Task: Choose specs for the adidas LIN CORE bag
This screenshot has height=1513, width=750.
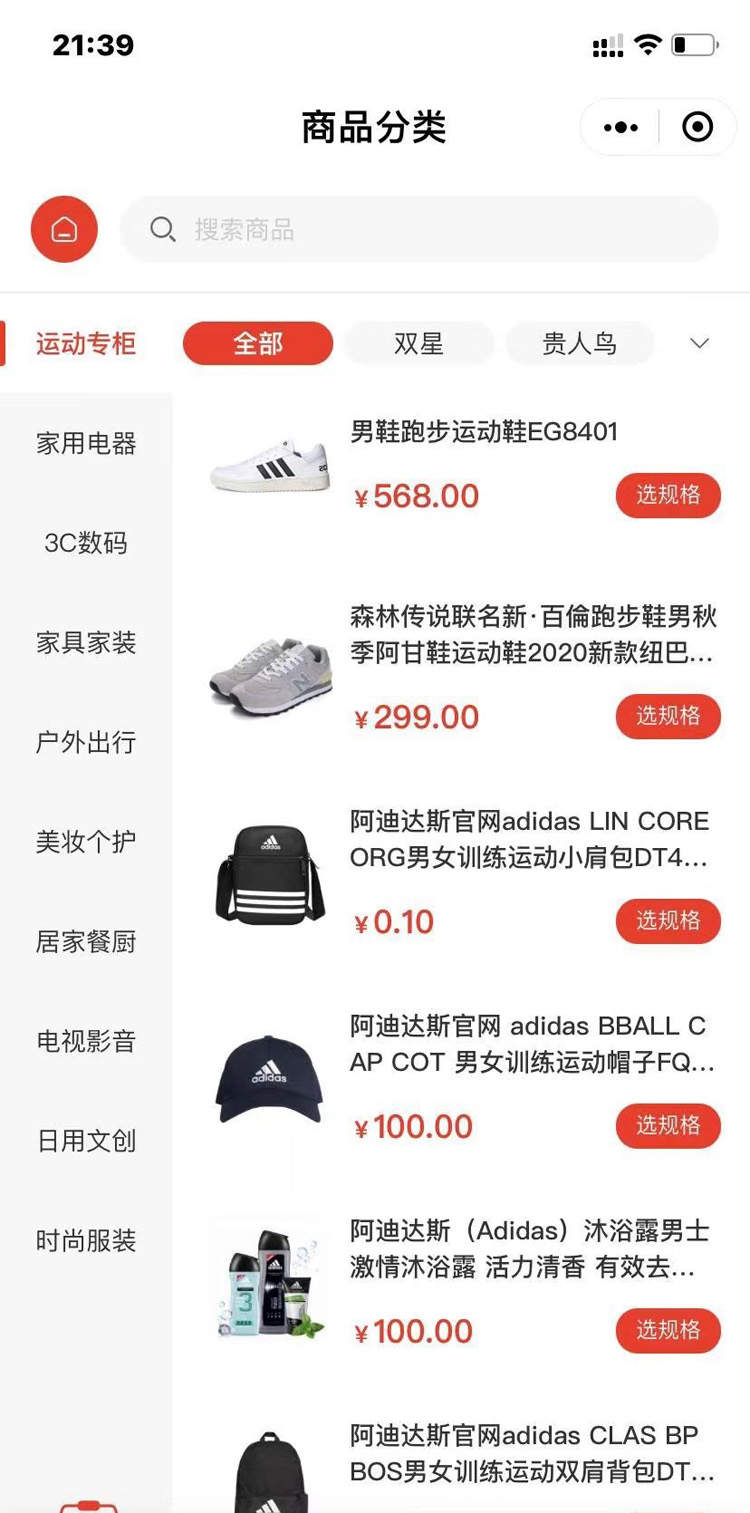Action: coord(668,921)
